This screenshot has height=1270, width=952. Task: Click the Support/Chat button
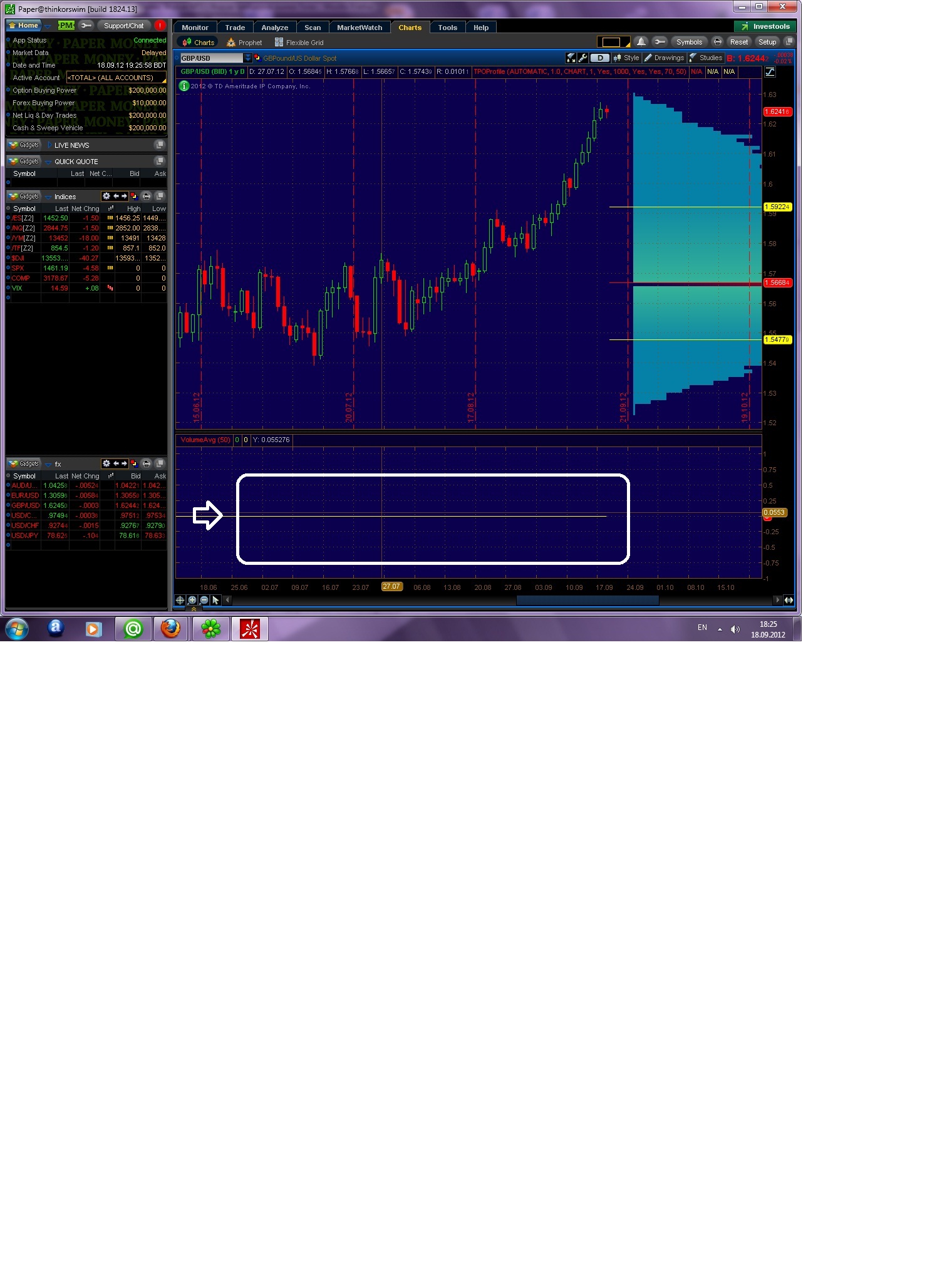click(123, 26)
